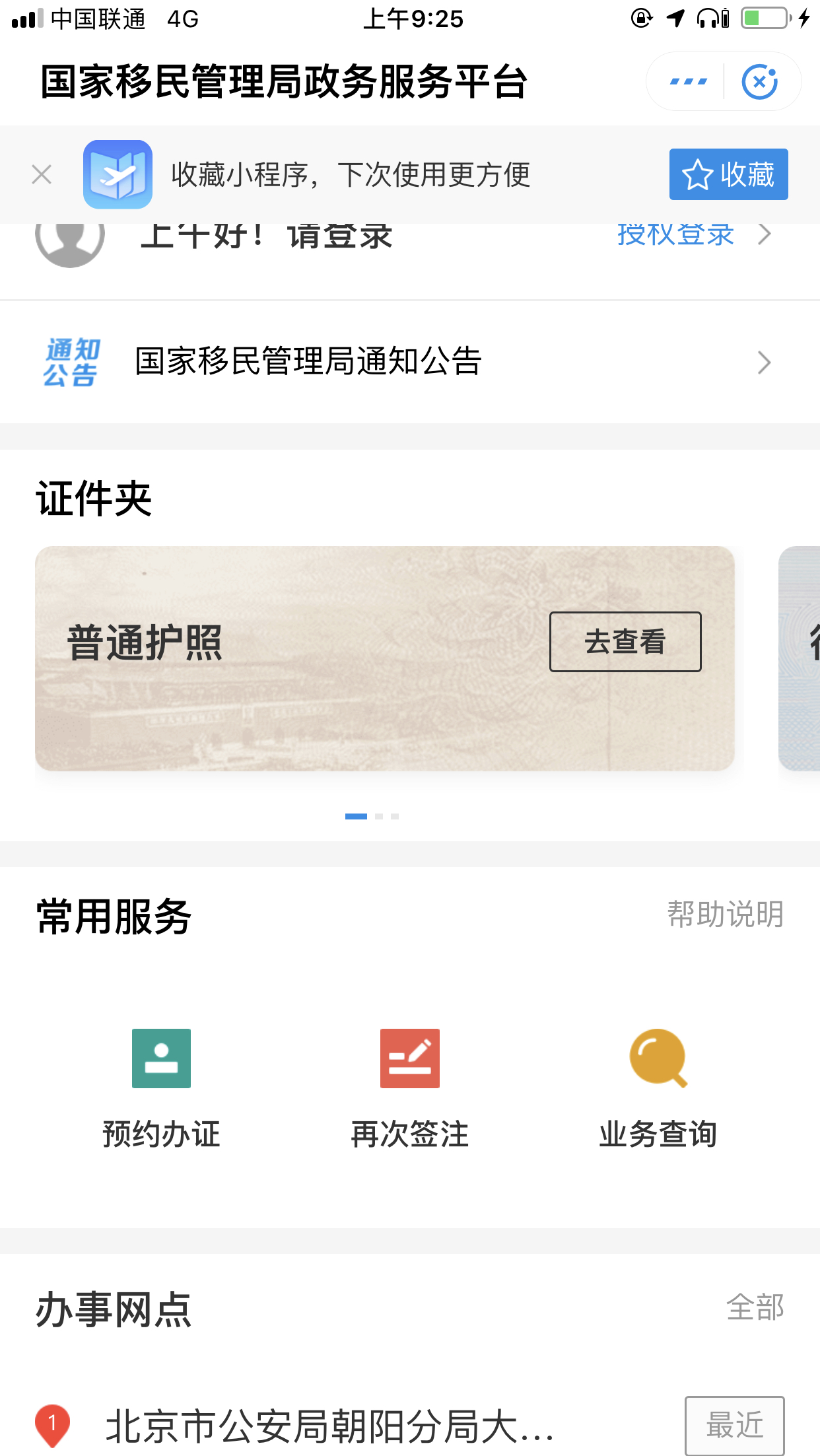Dismiss the 收藏小程序 banner

pos(42,175)
